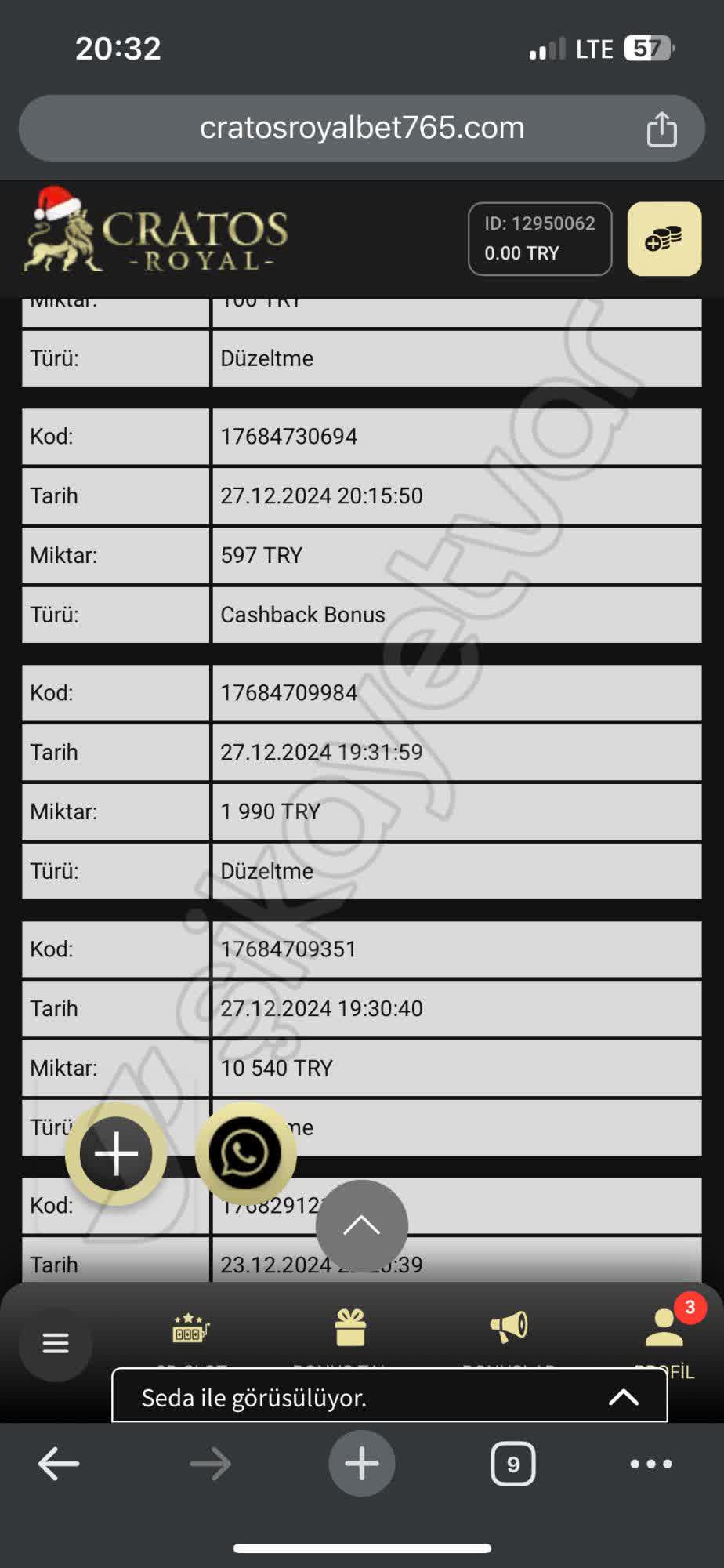724x1568 pixels.
Task: Tap the floating plus action button
Action: tap(115, 1152)
